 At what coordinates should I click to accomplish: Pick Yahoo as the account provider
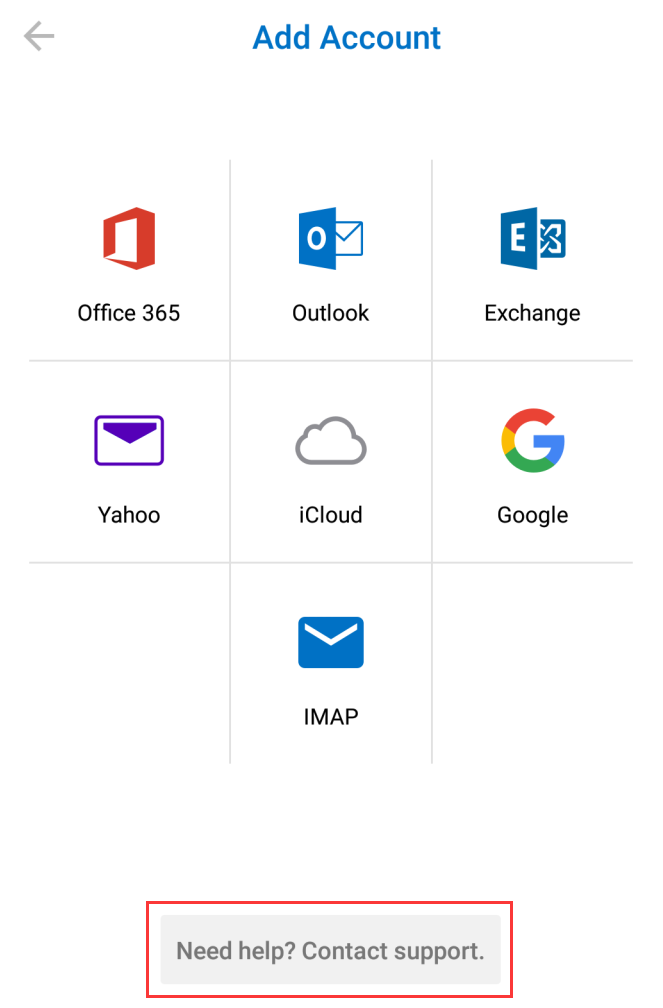pos(129,464)
